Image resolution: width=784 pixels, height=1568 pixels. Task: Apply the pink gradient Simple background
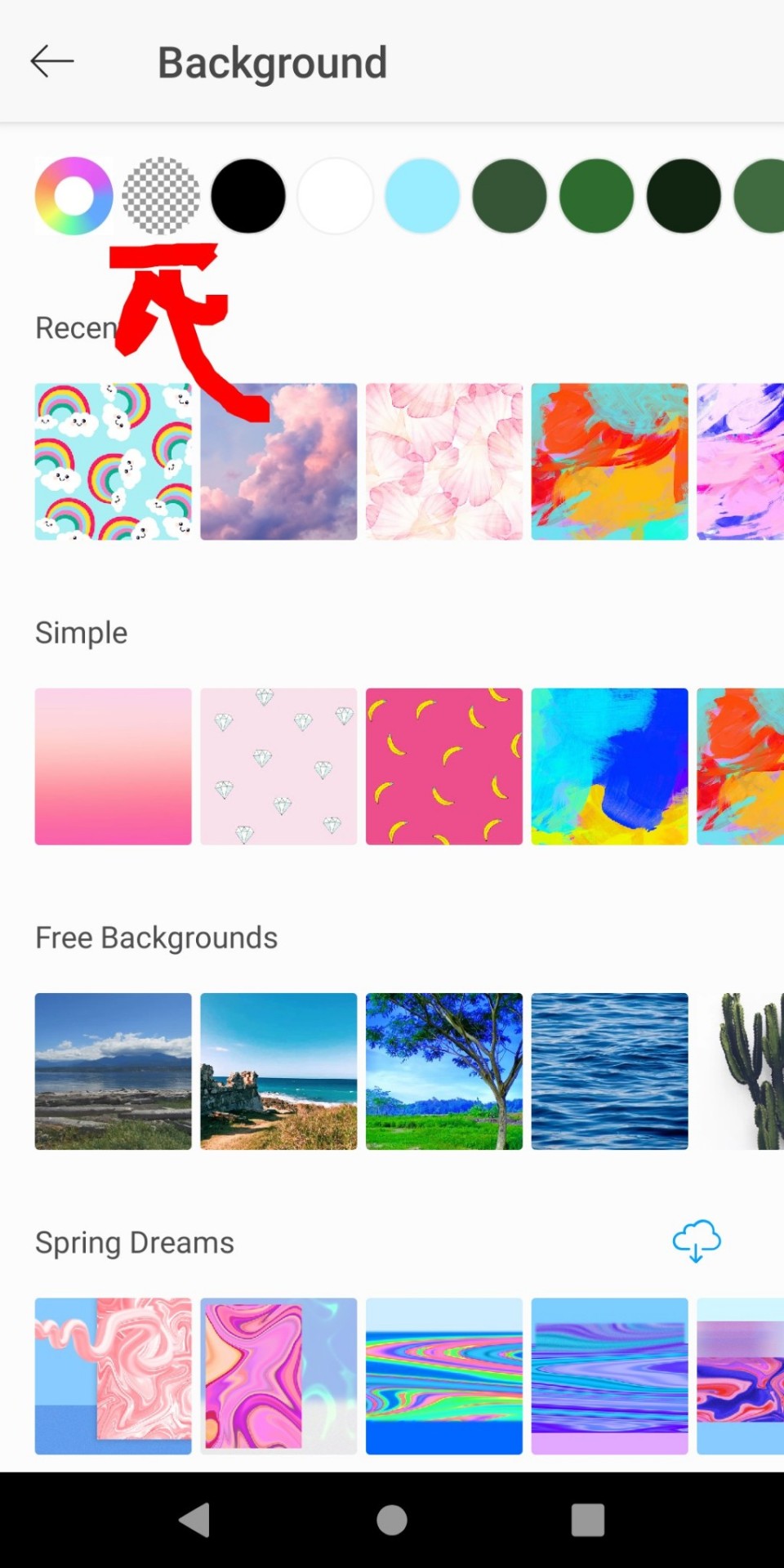pyautogui.click(x=113, y=766)
